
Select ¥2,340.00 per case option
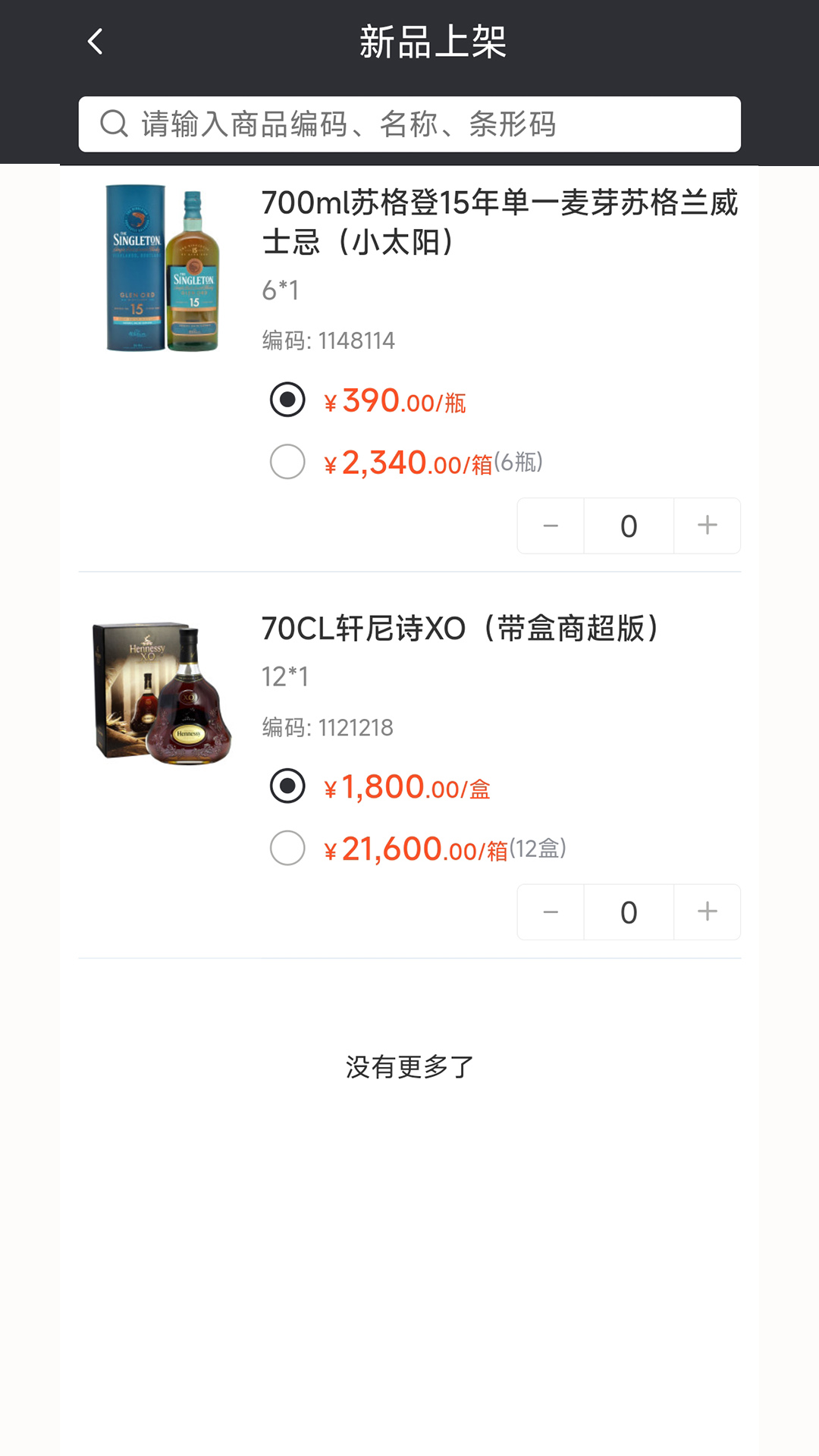tap(287, 462)
